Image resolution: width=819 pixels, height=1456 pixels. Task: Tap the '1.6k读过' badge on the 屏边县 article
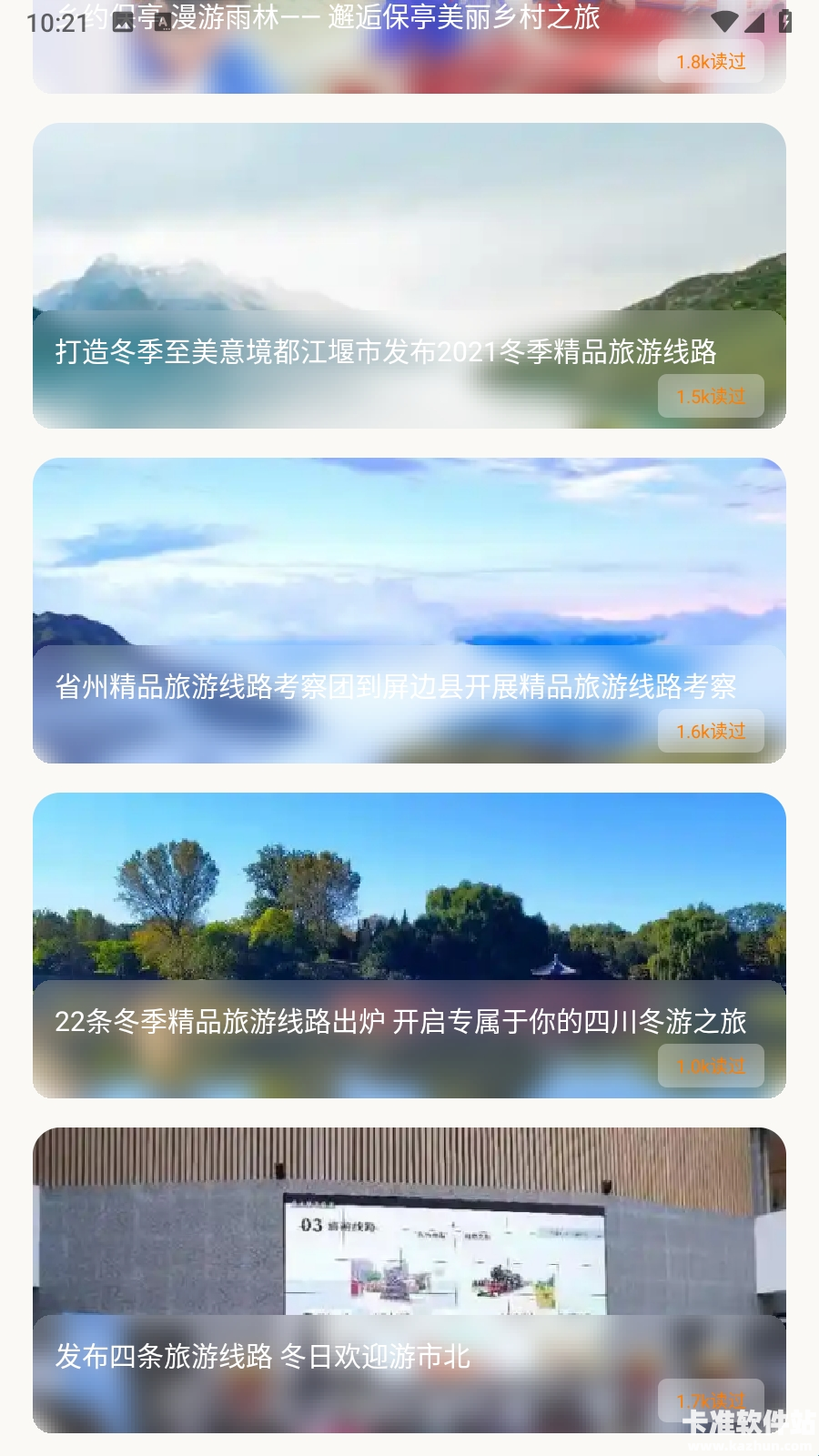click(x=710, y=732)
